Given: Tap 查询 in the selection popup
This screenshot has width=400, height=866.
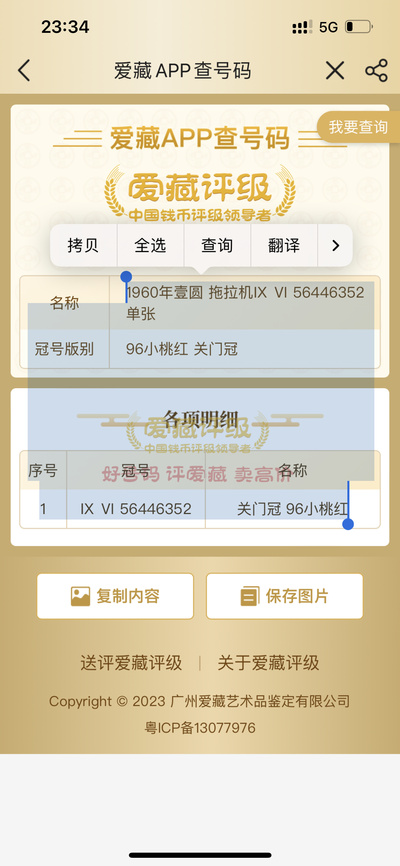Looking at the screenshot, I should (217, 245).
